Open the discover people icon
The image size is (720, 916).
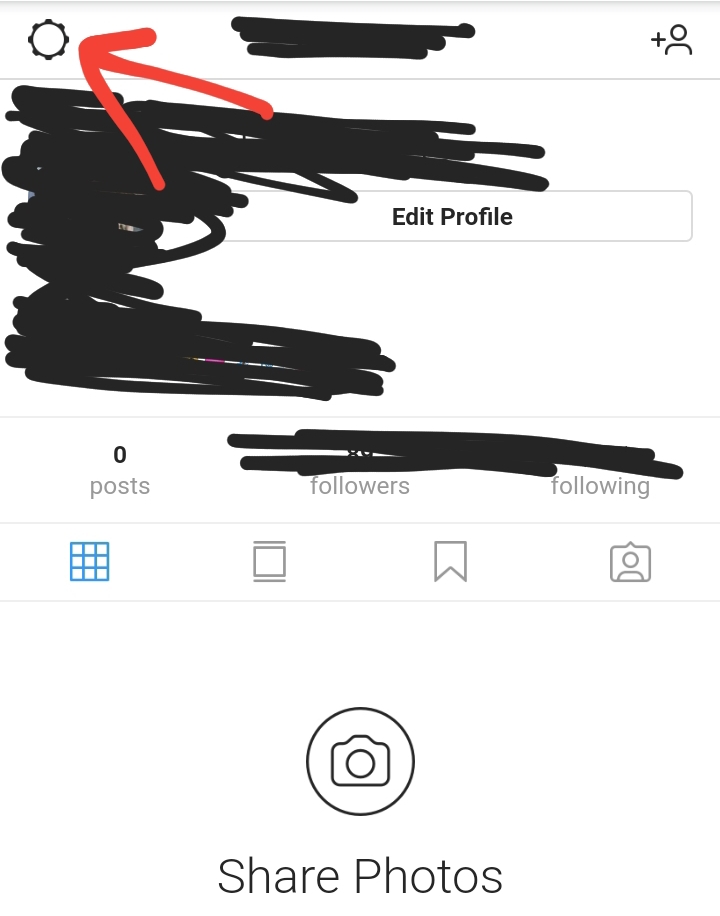[671, 41]
